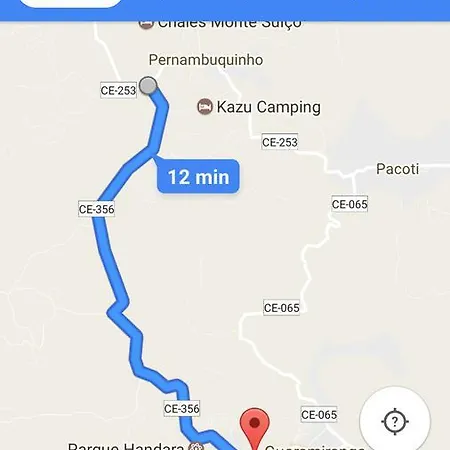Open the Chalés Monte Suiço lodging marker
This screenshot has width=450, height=450.
(x=146, y=24)
